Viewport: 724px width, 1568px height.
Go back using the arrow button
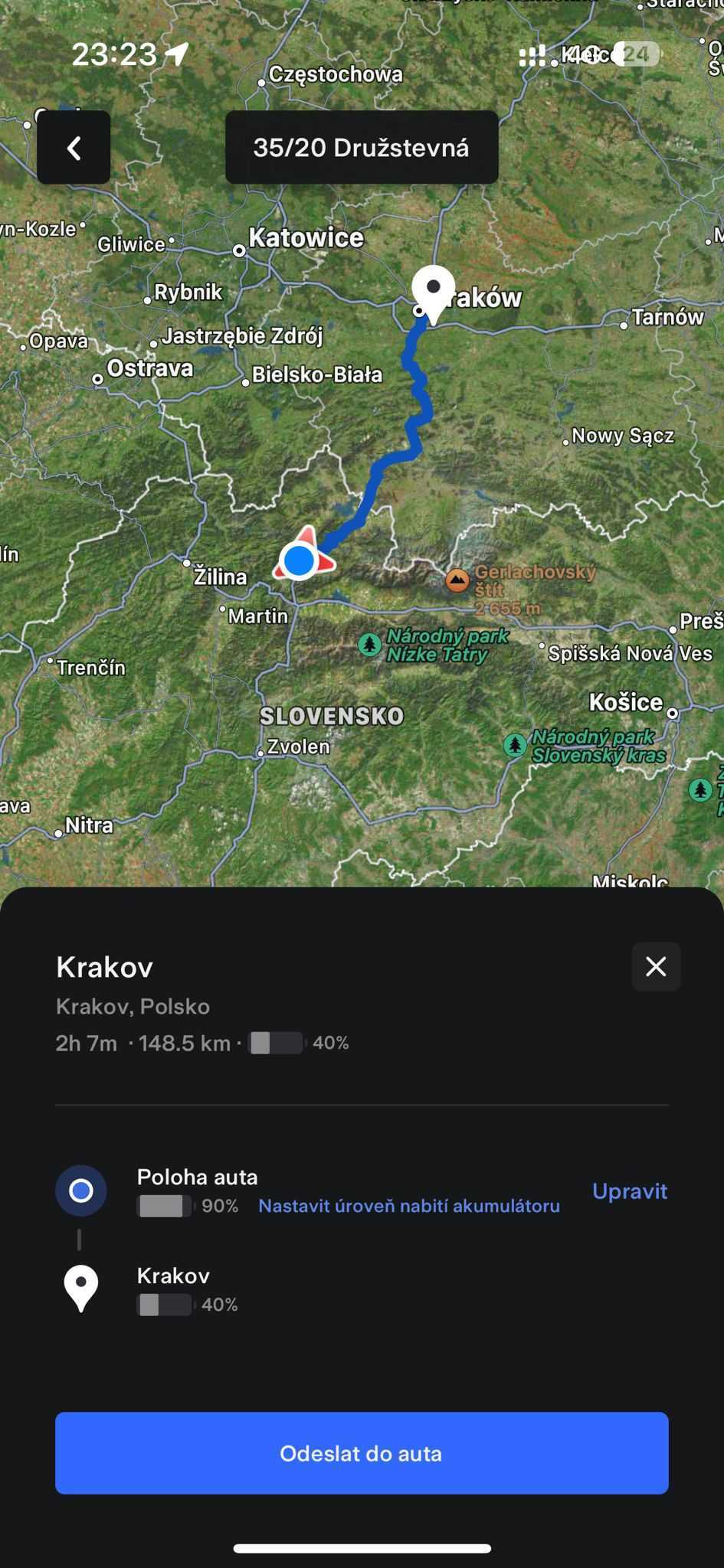point(74,148)
